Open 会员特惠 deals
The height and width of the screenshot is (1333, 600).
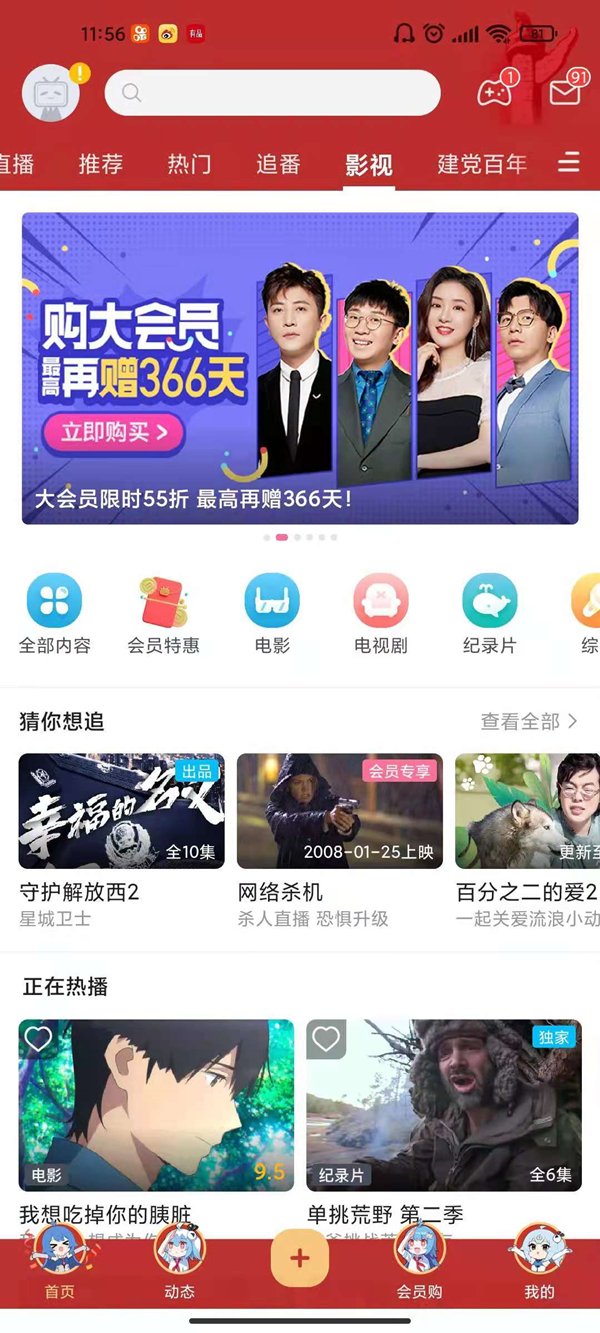coord(163,613)
